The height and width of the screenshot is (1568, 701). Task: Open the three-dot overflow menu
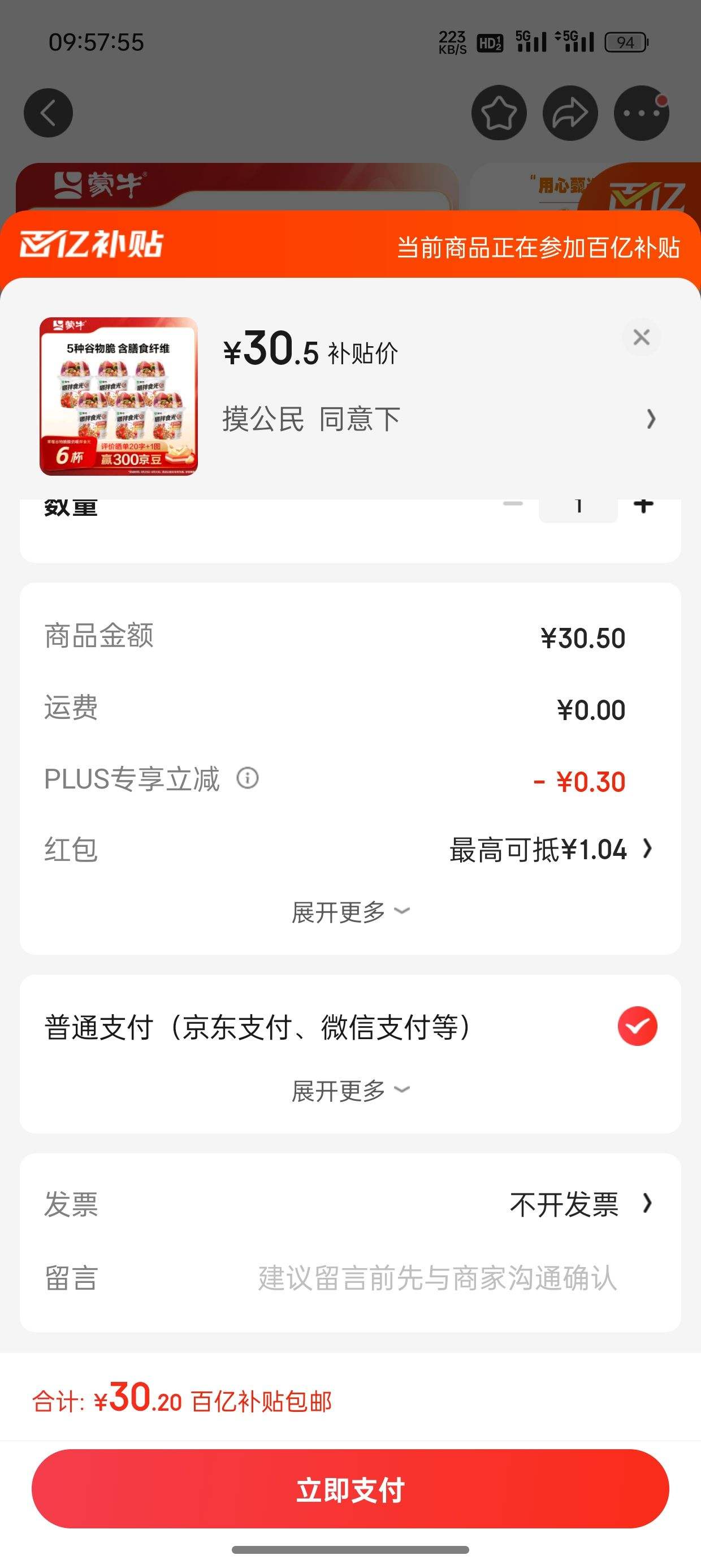point(642,113)
